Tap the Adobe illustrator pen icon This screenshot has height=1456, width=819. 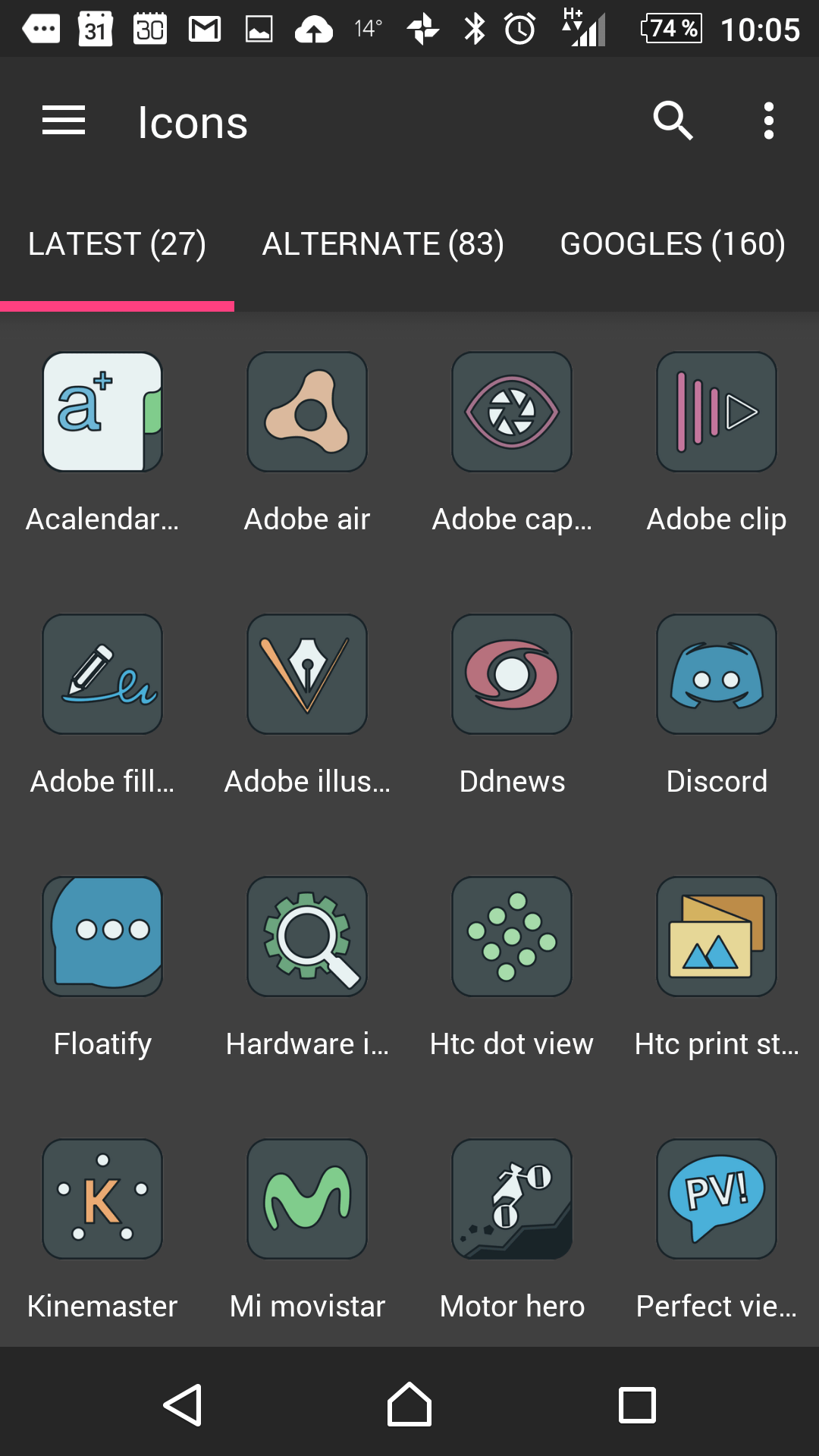coord(307,674)
